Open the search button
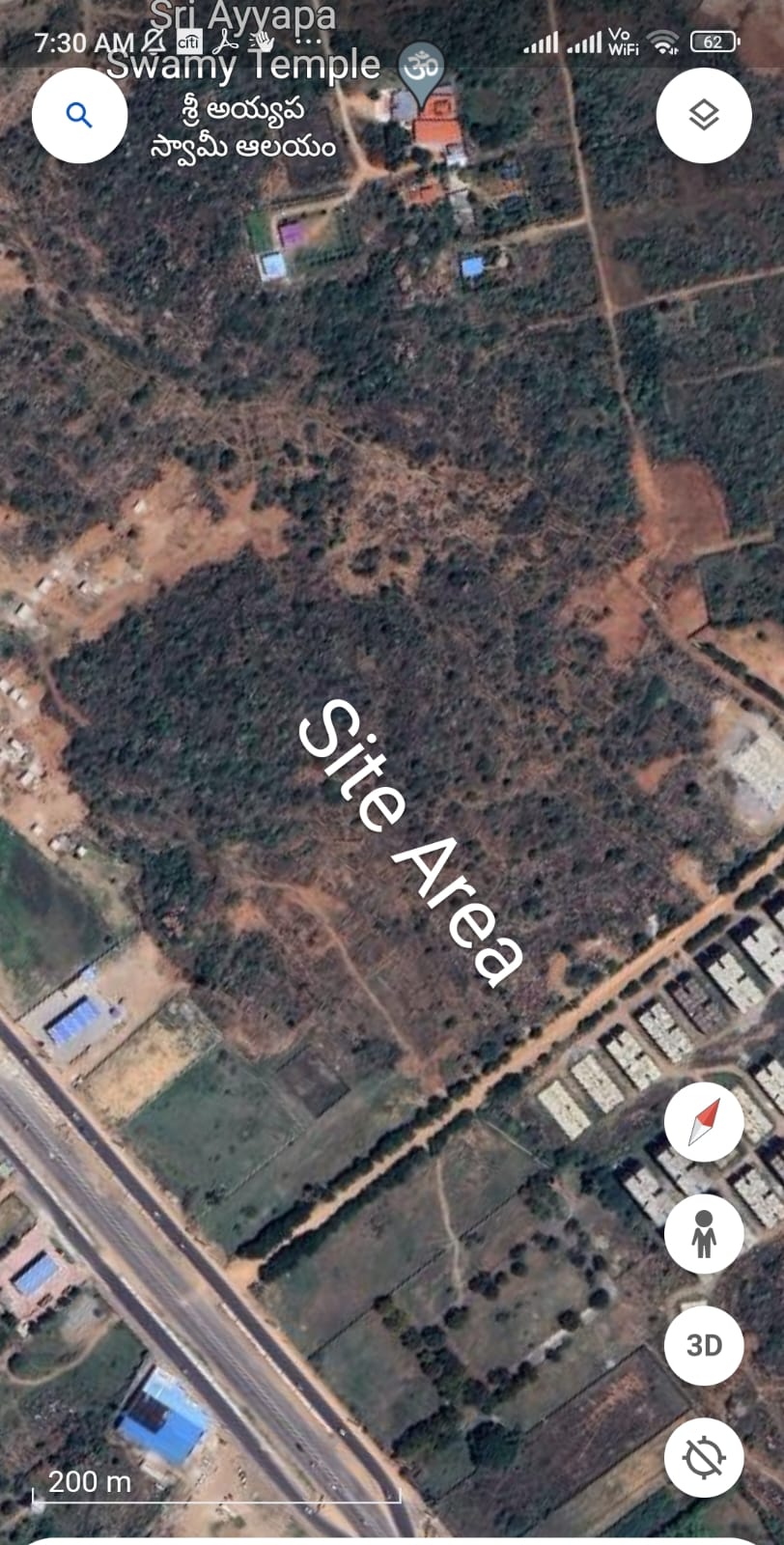The height and width of the screenshot is (1545, 784). click(x=79, y=116)
